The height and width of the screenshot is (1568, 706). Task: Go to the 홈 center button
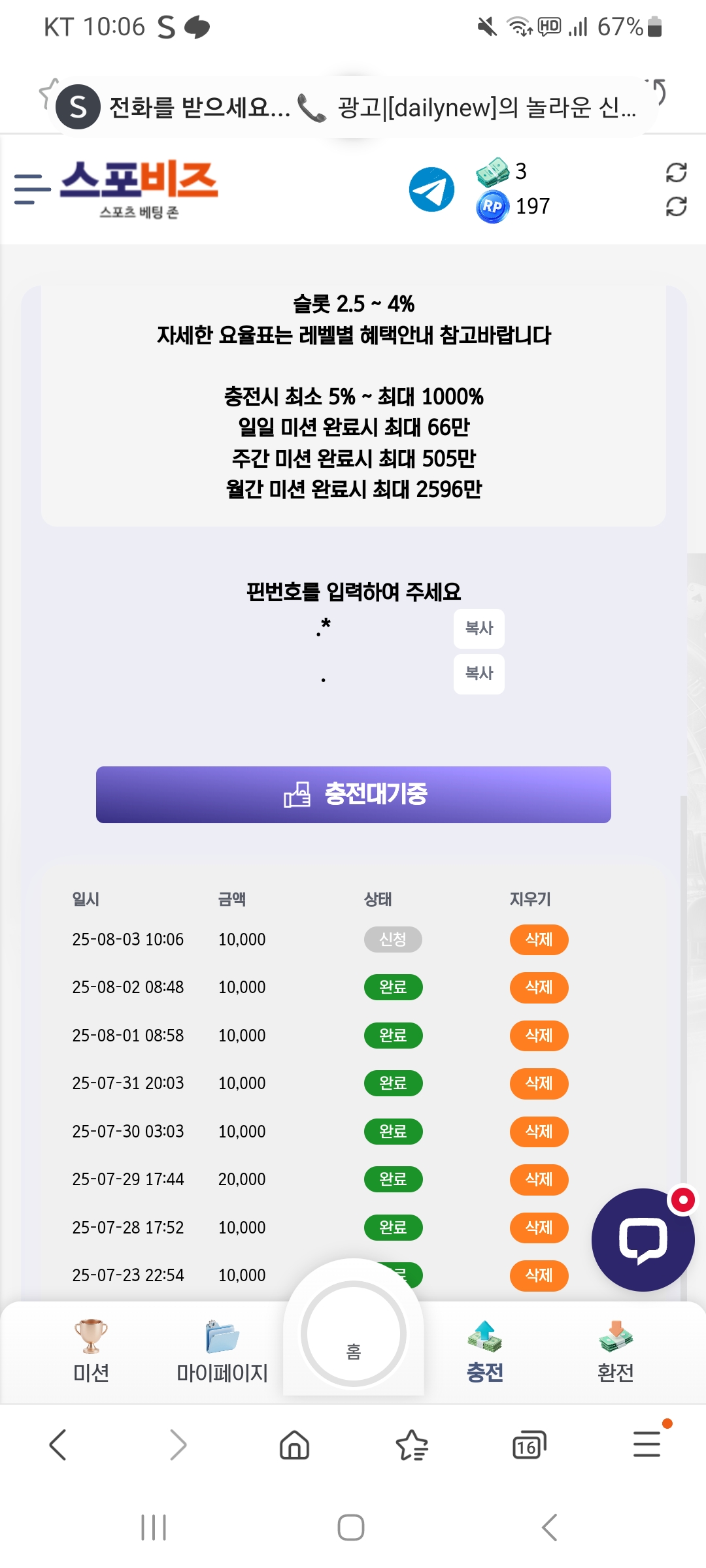tap(354, 1334)
